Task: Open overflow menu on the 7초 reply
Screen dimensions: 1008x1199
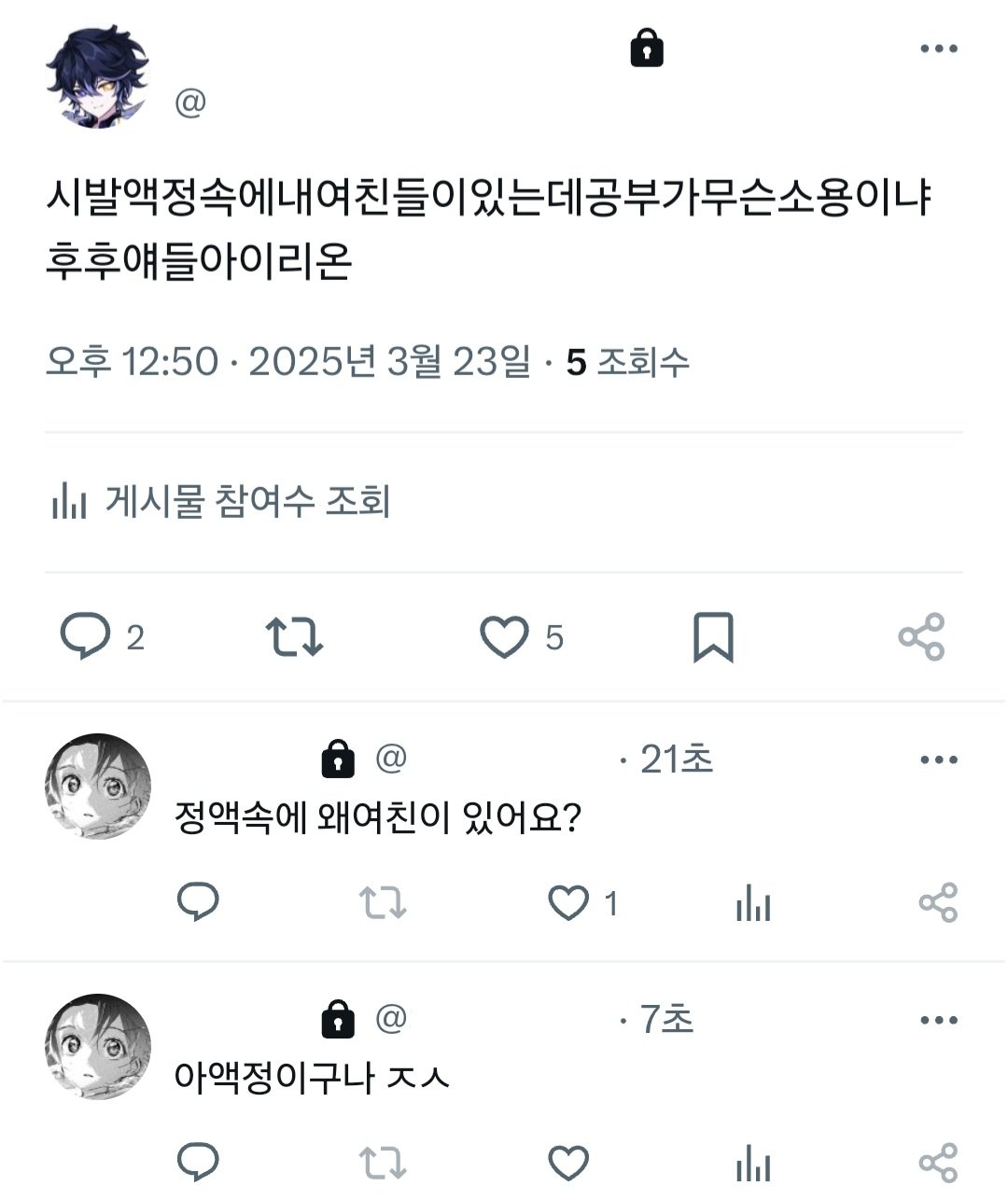Action: click(x=938, y=1020)
